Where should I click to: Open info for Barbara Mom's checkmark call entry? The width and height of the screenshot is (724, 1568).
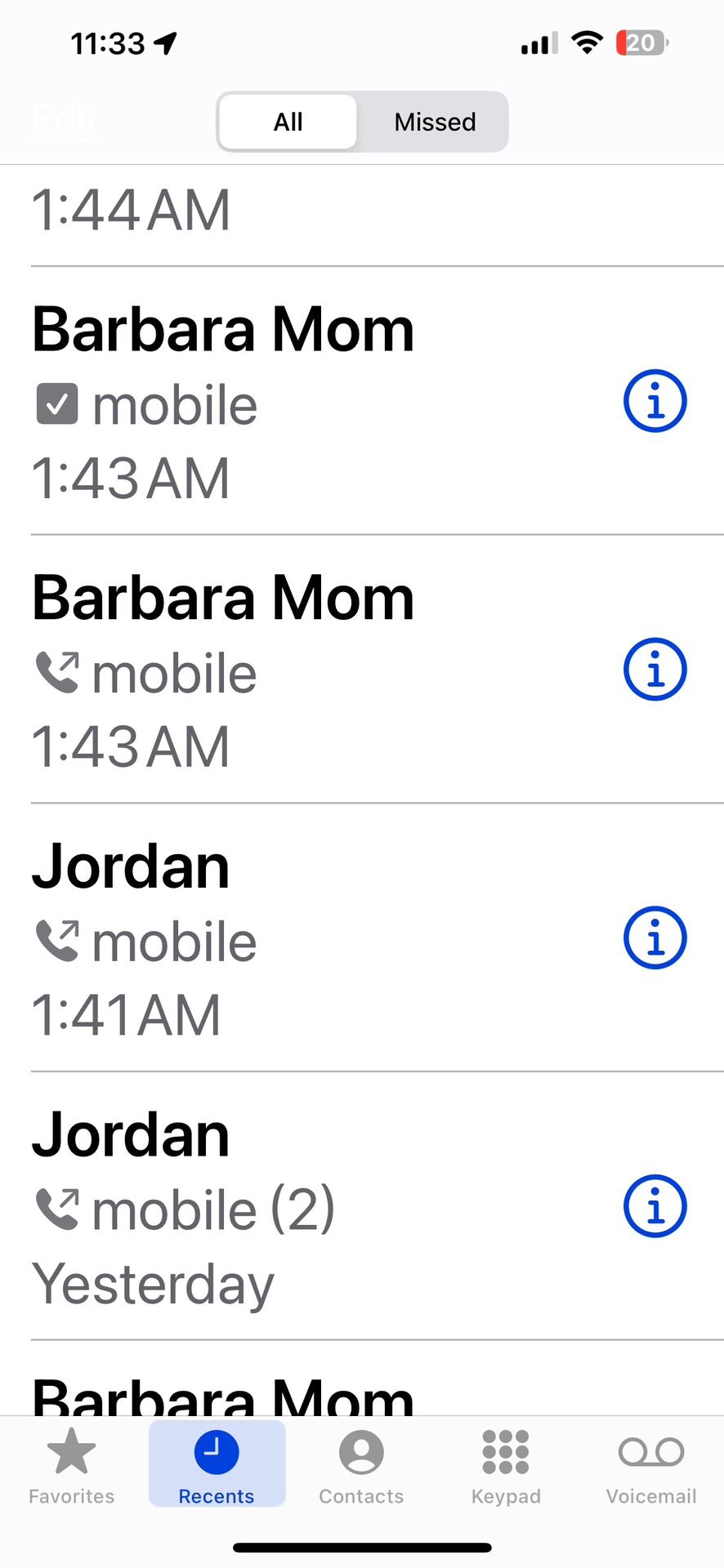point(655,401)
